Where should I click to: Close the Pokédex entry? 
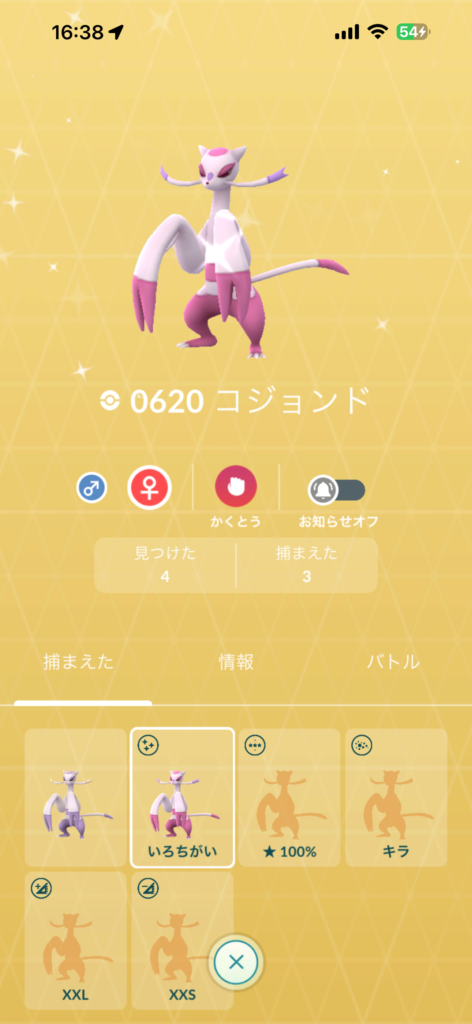click(236, 961)
